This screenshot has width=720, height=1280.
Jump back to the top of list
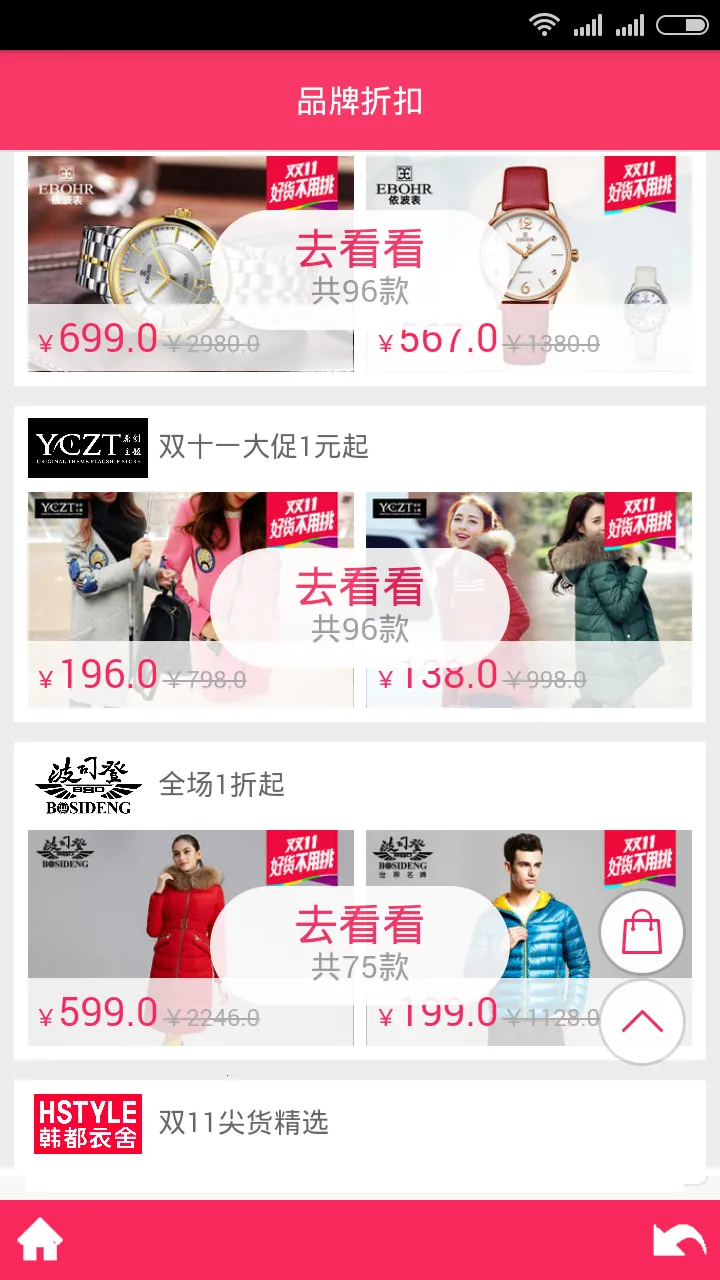642,1021
